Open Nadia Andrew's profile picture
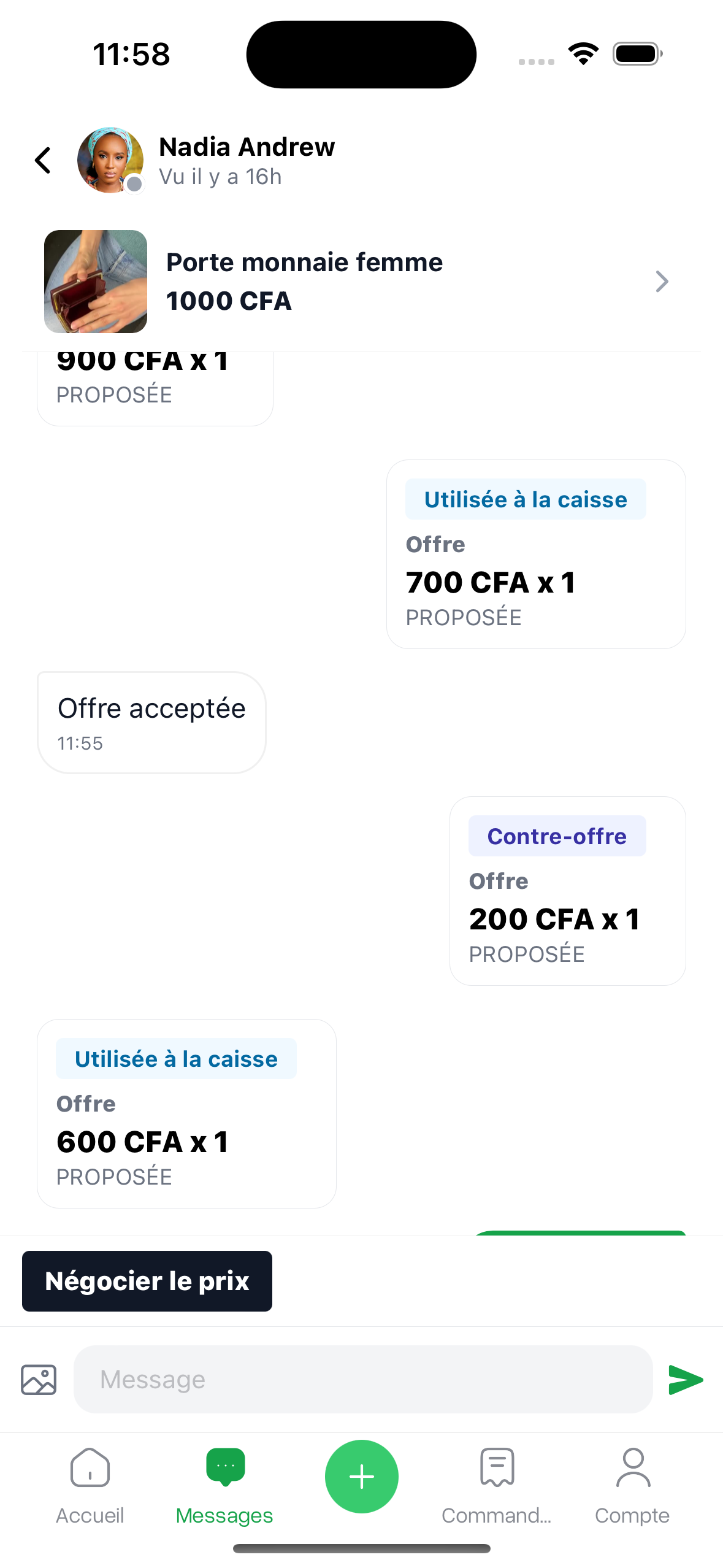 (110, 160)
